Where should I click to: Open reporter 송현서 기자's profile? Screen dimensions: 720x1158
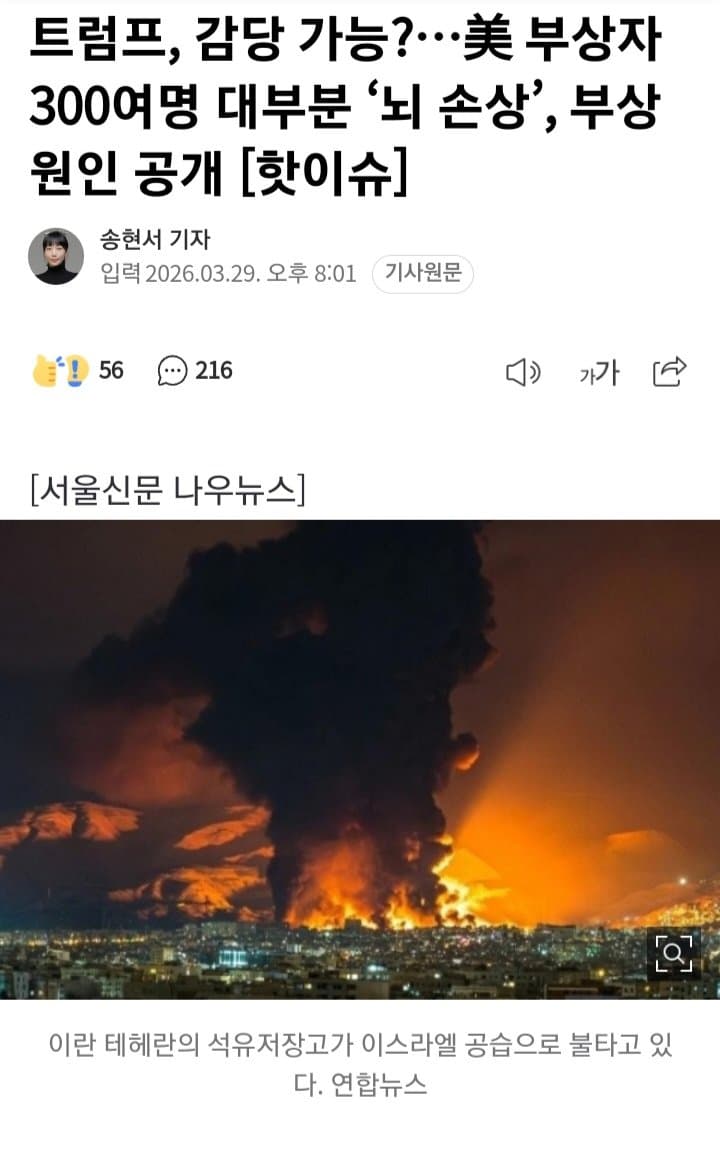point(155,240)
